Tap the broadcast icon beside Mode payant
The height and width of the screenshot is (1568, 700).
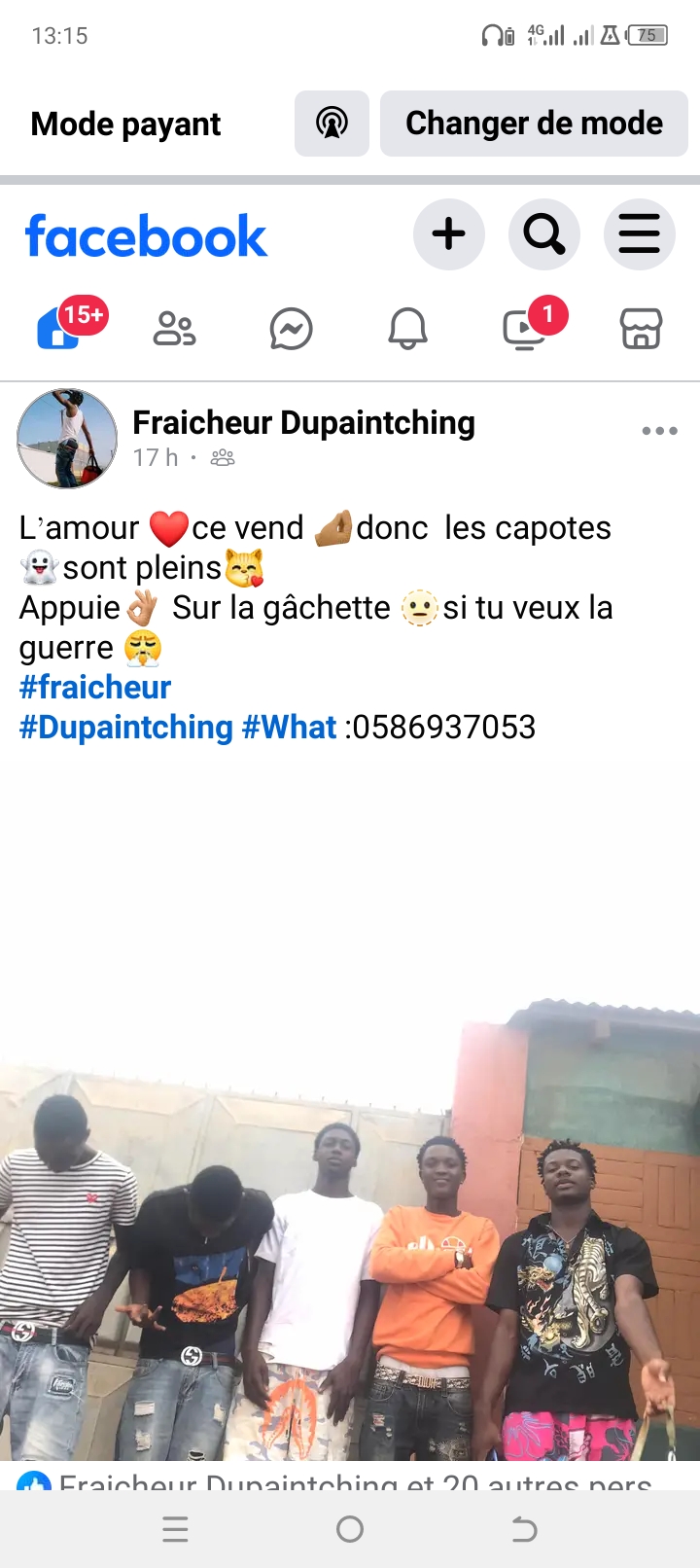pos(332,124)
